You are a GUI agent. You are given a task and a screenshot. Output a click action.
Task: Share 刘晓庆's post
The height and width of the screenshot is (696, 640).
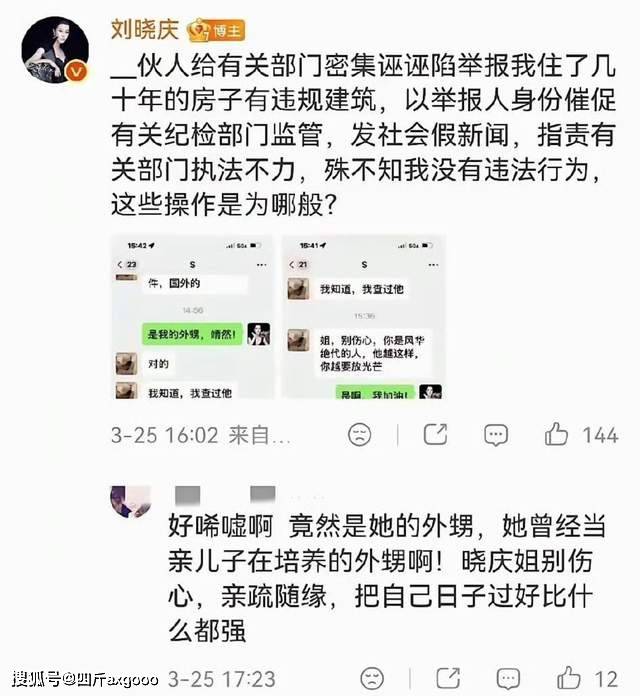[x=435, y=435]
